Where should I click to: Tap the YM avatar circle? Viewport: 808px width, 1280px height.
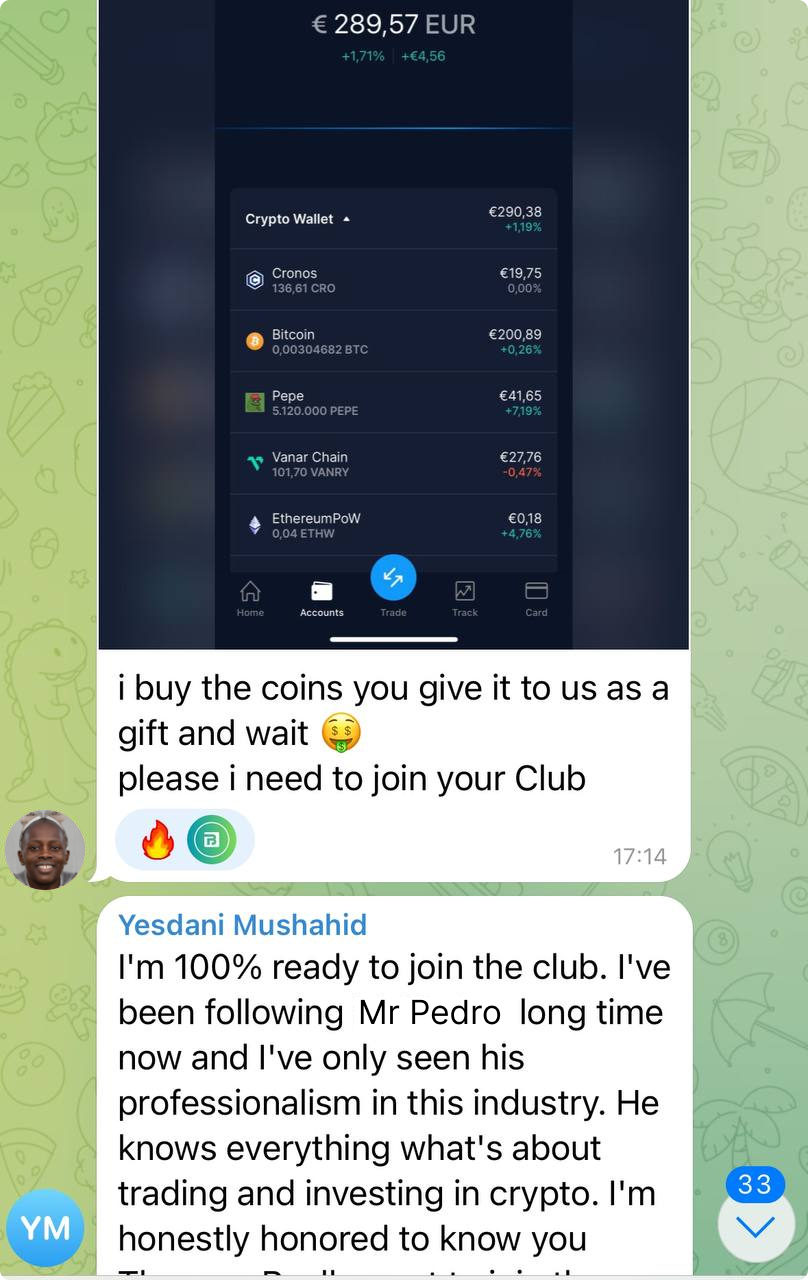(x=45, y=1228)
